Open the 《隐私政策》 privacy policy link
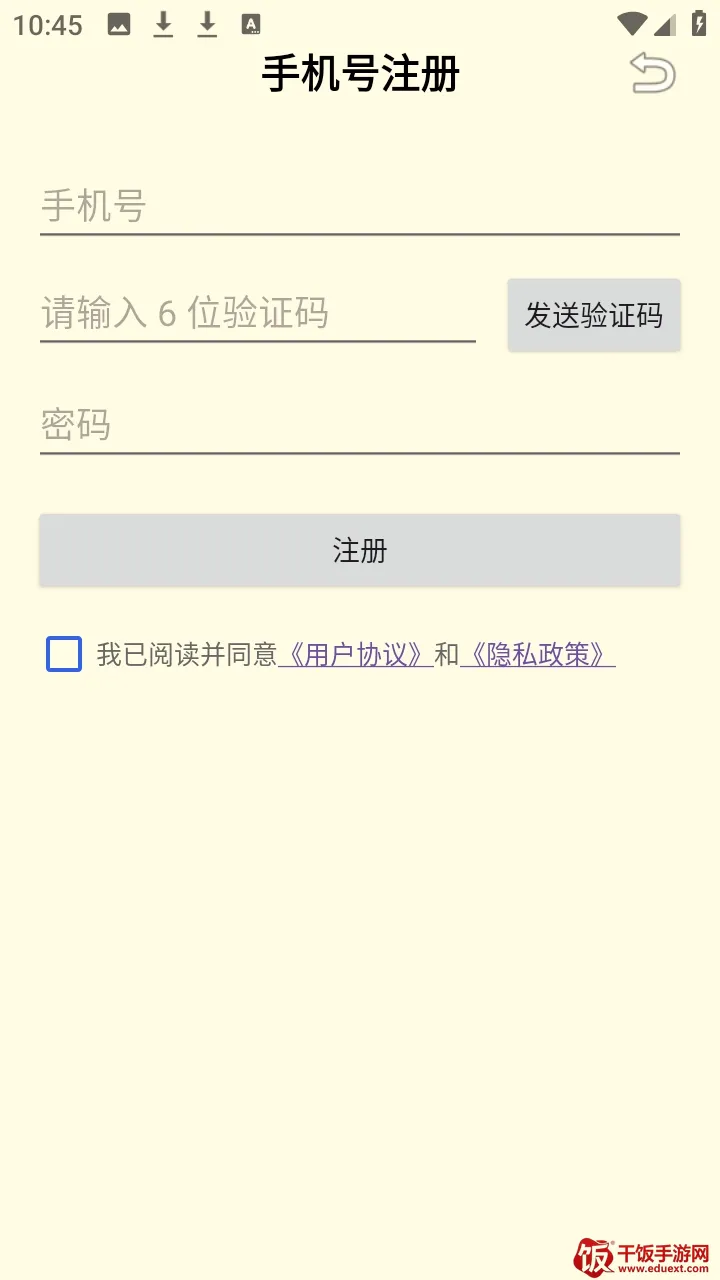Screen dimensions: 720x1280 tap(538, 655)
